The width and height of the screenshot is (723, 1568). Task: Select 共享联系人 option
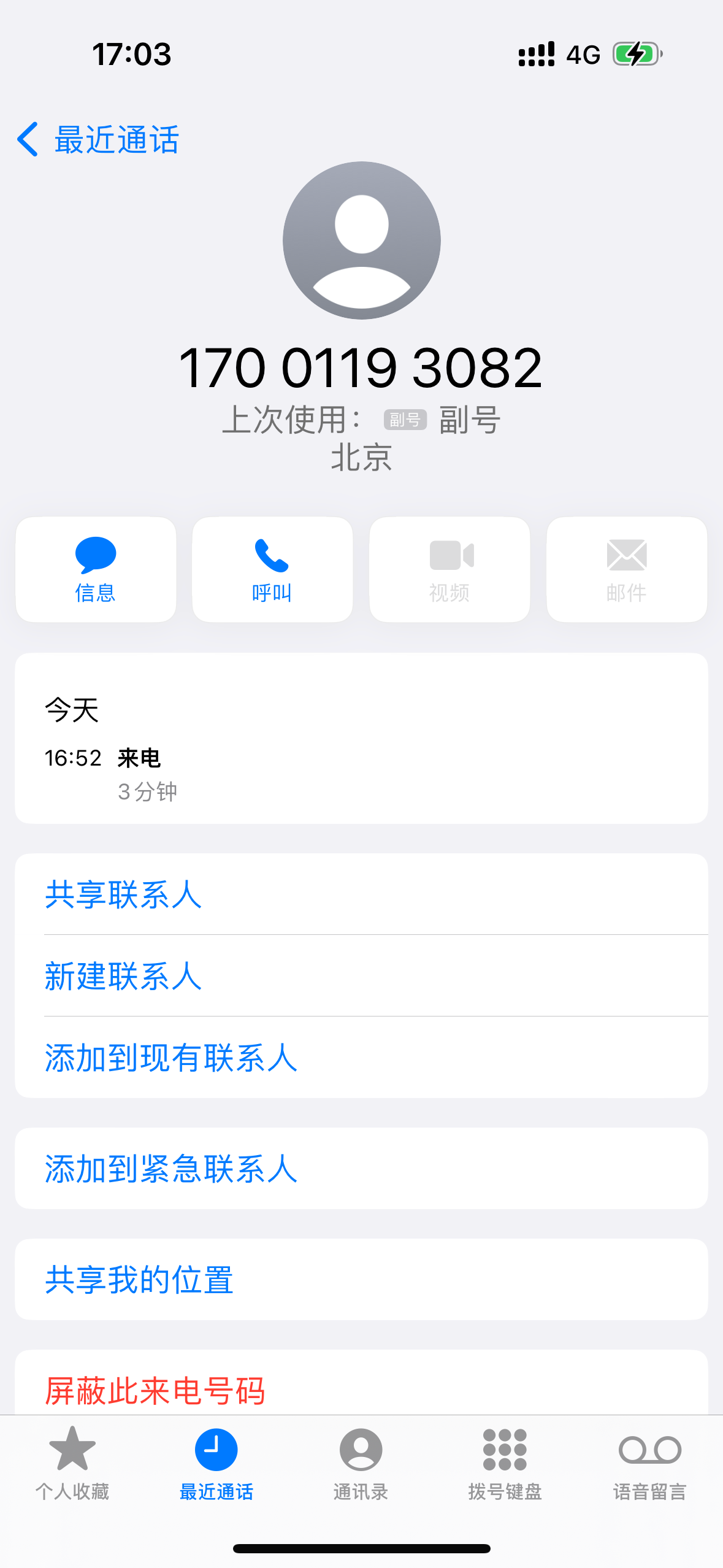(123, 894)
